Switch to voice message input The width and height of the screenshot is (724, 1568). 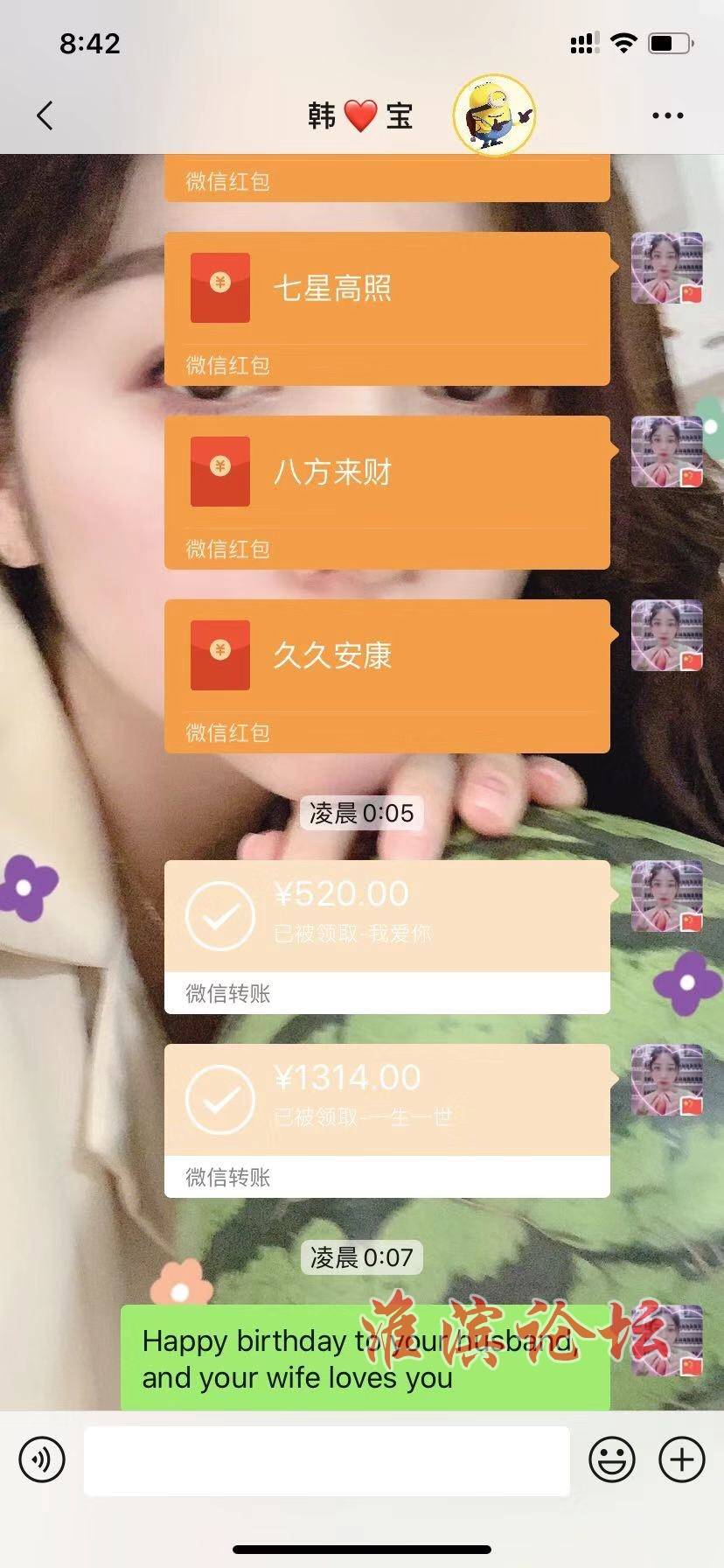pos(42,1459)
